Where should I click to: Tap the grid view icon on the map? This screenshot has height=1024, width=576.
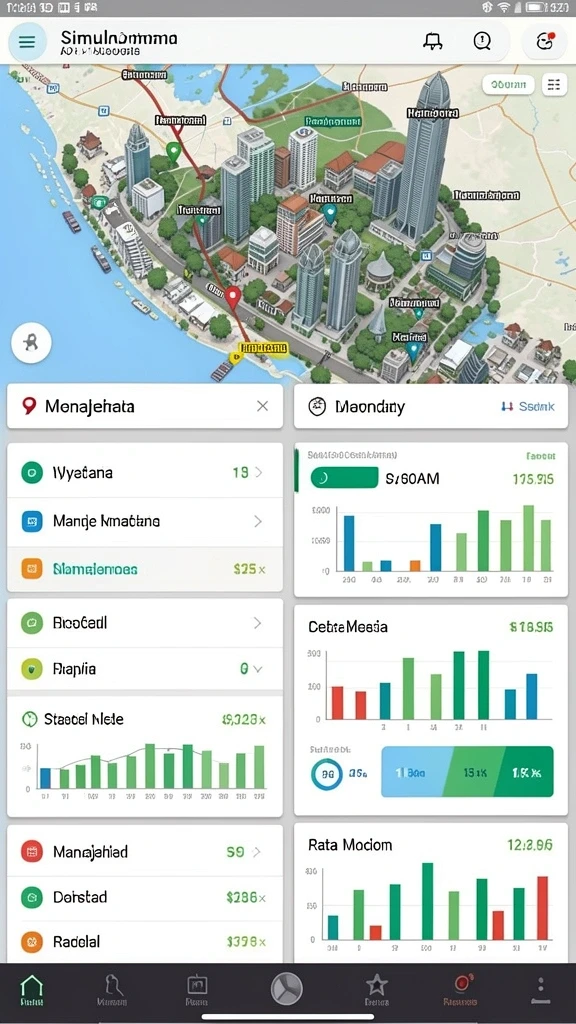(x=554, y=84)
